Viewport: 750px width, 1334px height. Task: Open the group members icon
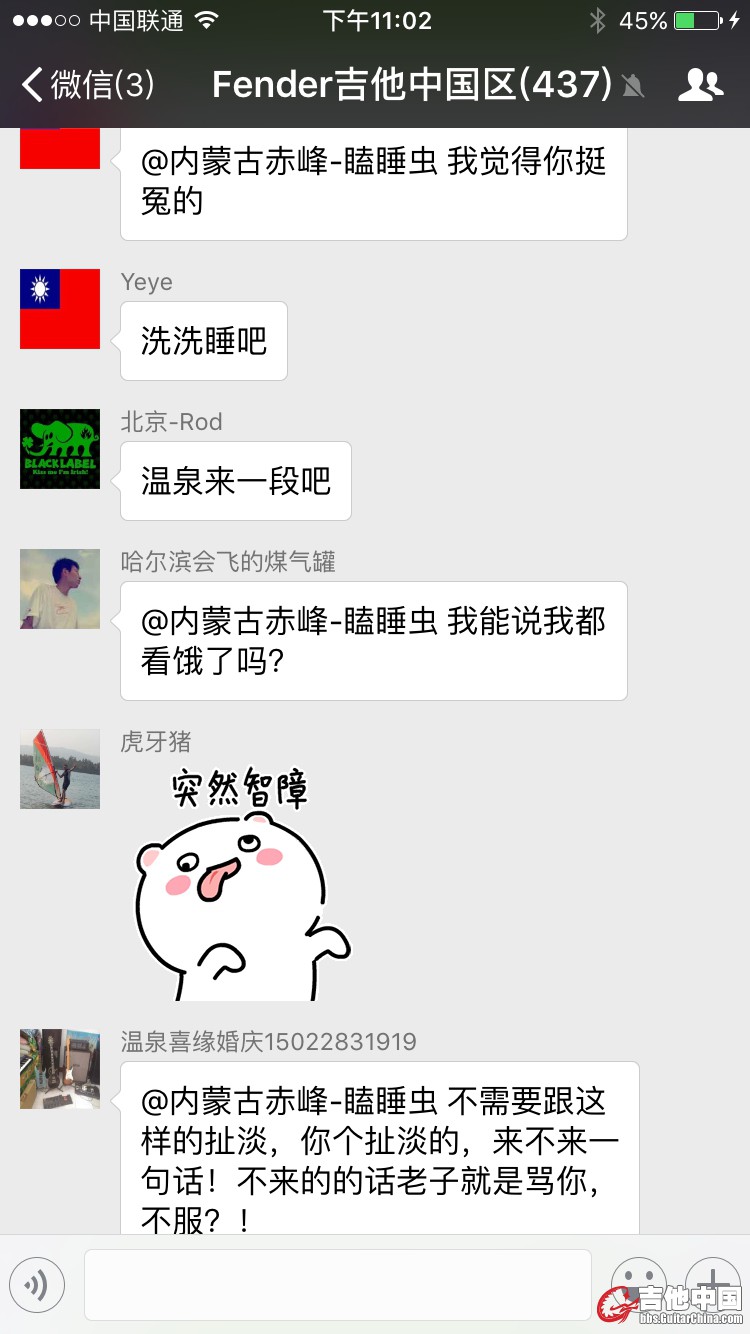700,85
